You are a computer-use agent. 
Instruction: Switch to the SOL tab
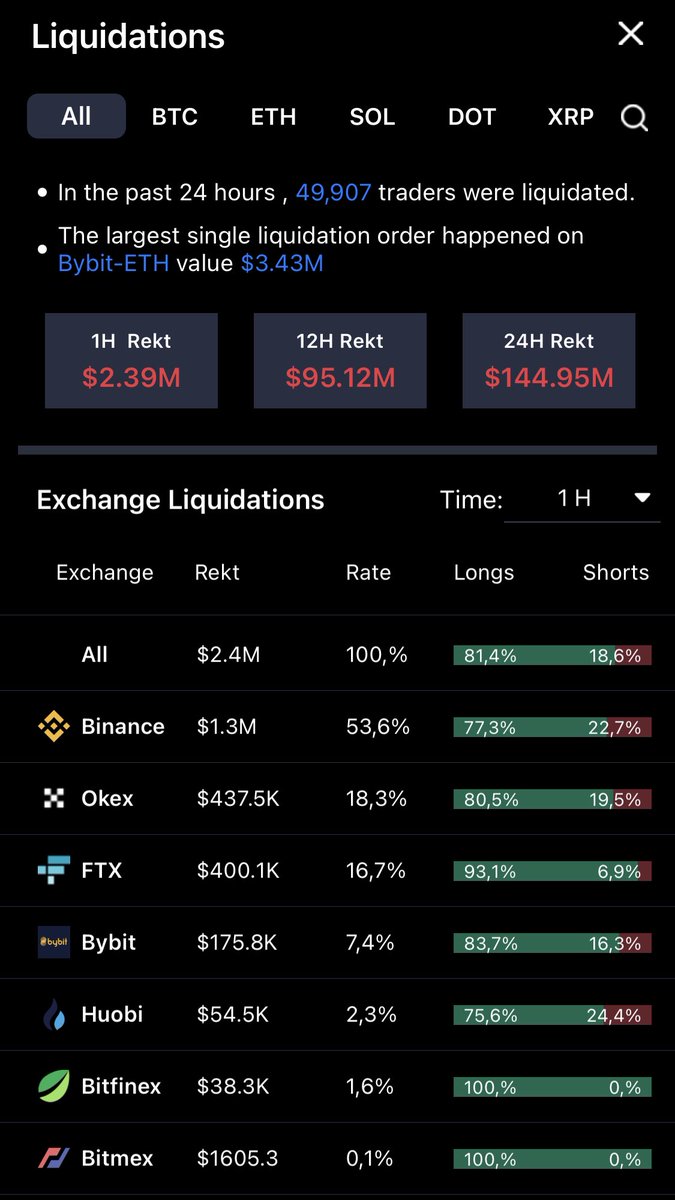click(x=372, y=117)
